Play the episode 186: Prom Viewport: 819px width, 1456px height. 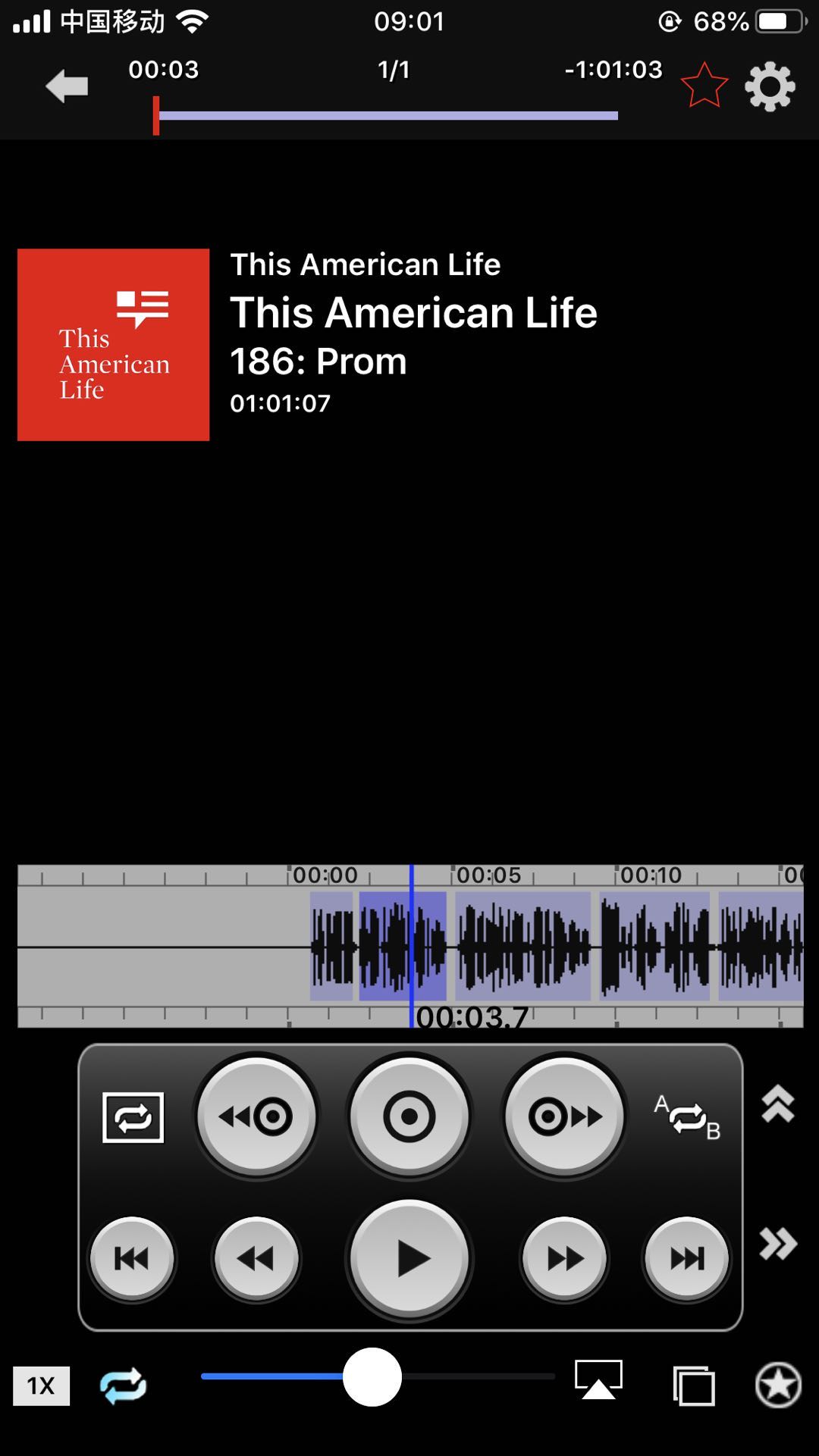[409, 1258]
